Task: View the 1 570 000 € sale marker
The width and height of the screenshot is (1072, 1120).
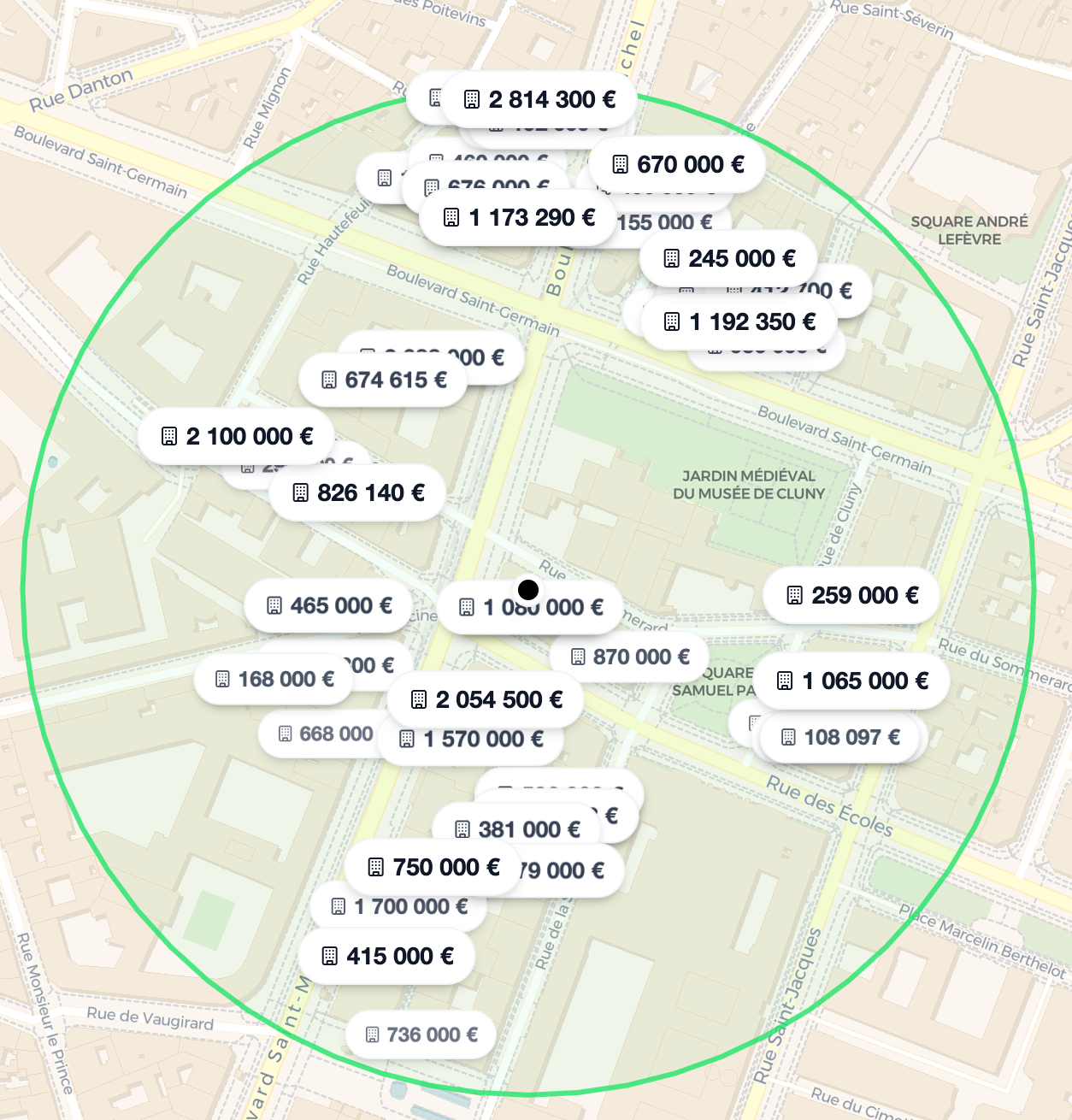Action: coord(471,739)
